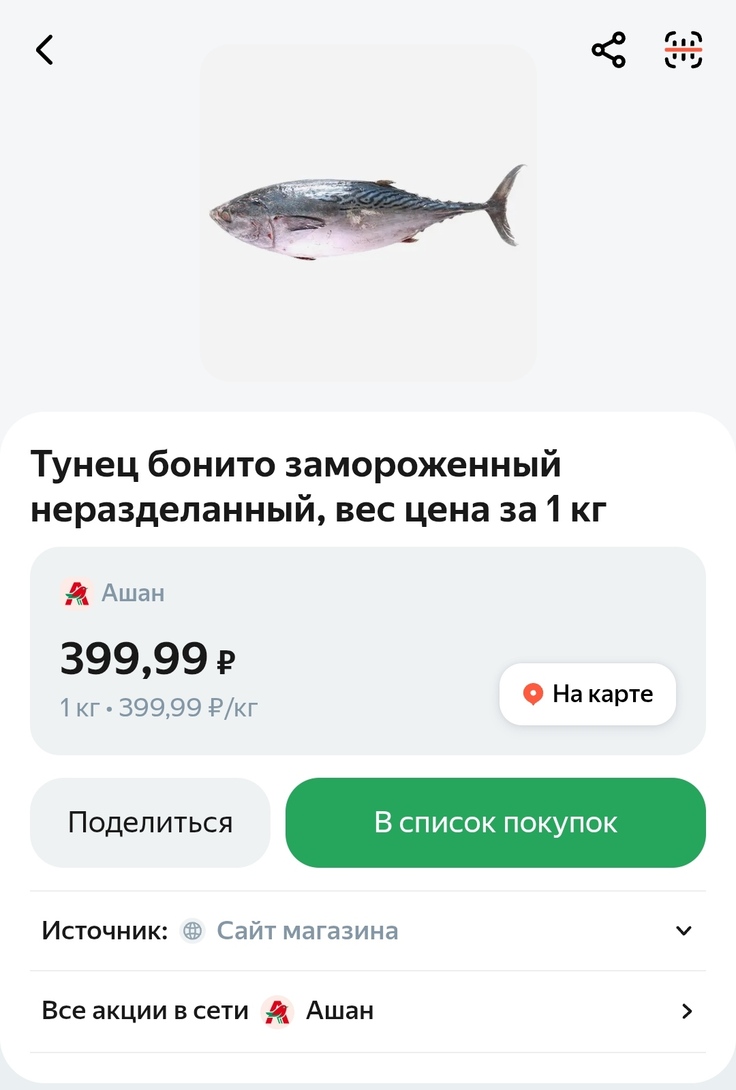View the frozen bonito tuna photo
Screen dimensions: 736x1090
click(x=368, y=212)
